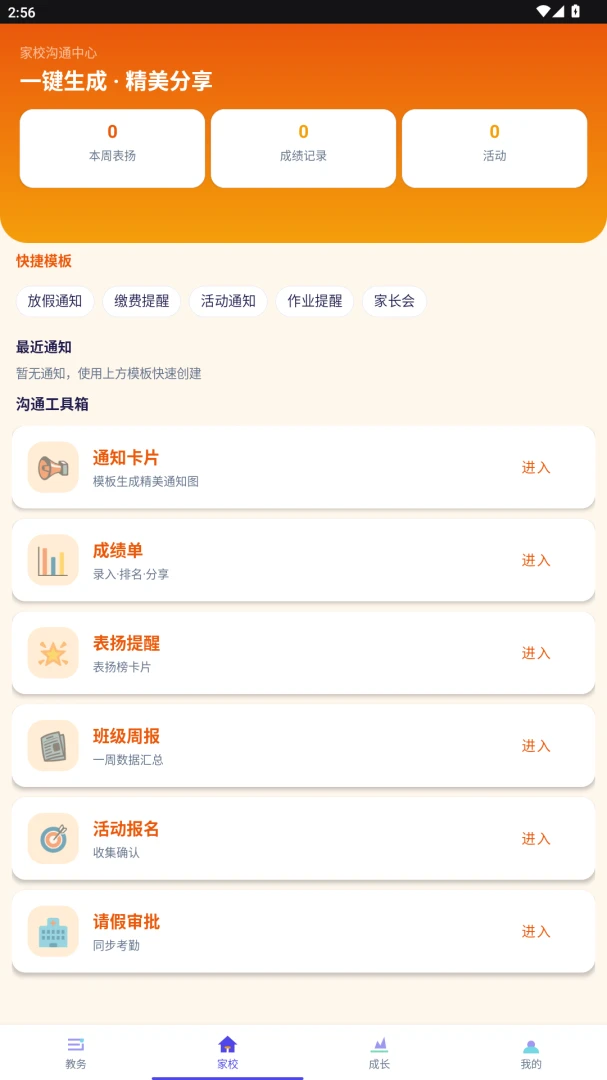Choose the 缴费提醒 quick template
Screen dimensions: 607x1080
141,301
